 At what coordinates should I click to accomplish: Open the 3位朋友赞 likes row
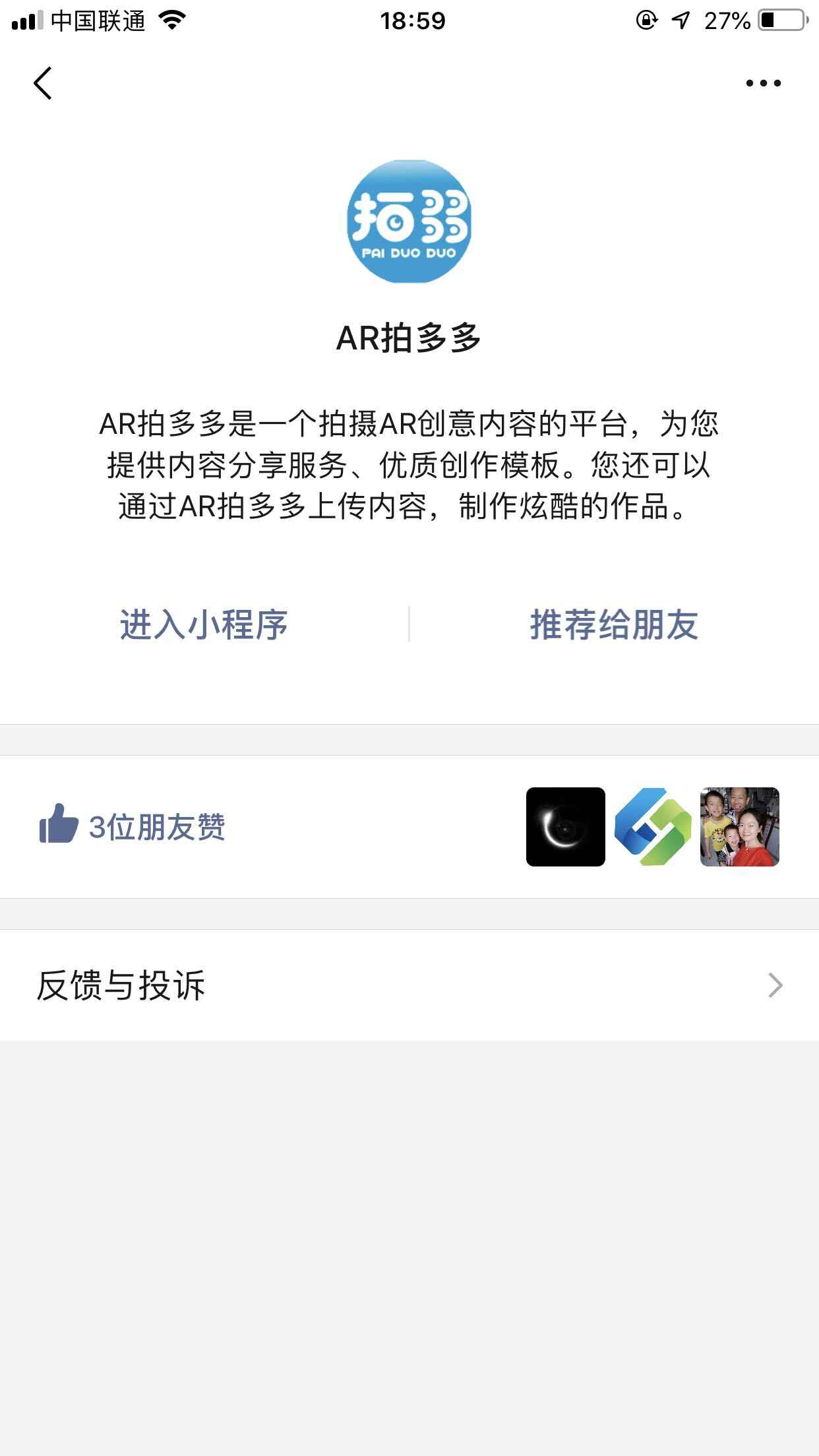[409, 827]
